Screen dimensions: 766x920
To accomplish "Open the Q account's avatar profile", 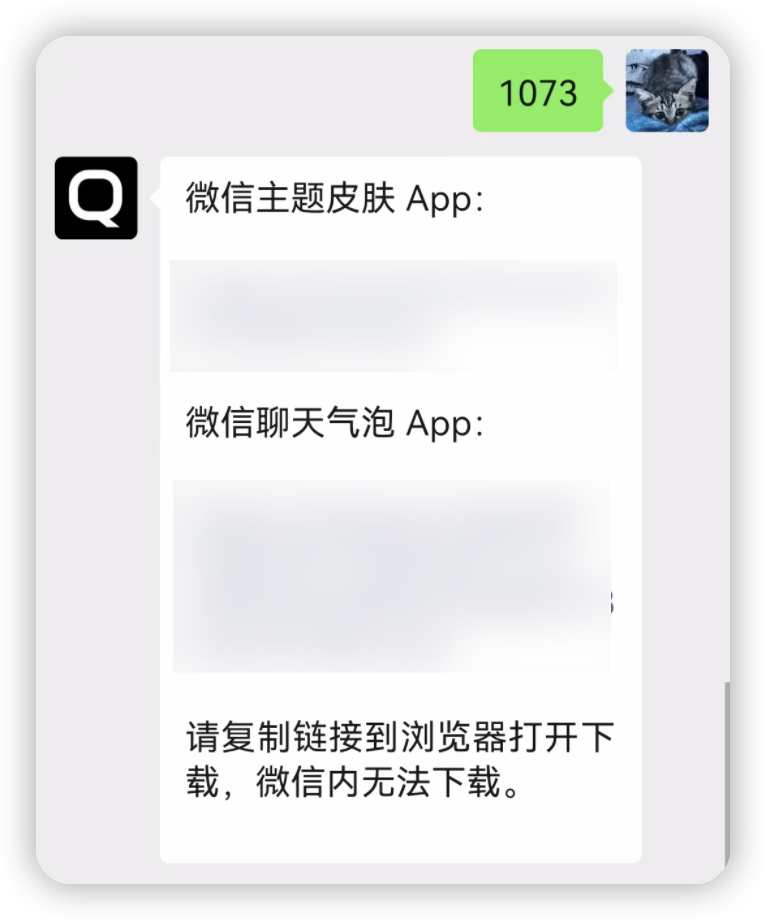I will point(96,198).
